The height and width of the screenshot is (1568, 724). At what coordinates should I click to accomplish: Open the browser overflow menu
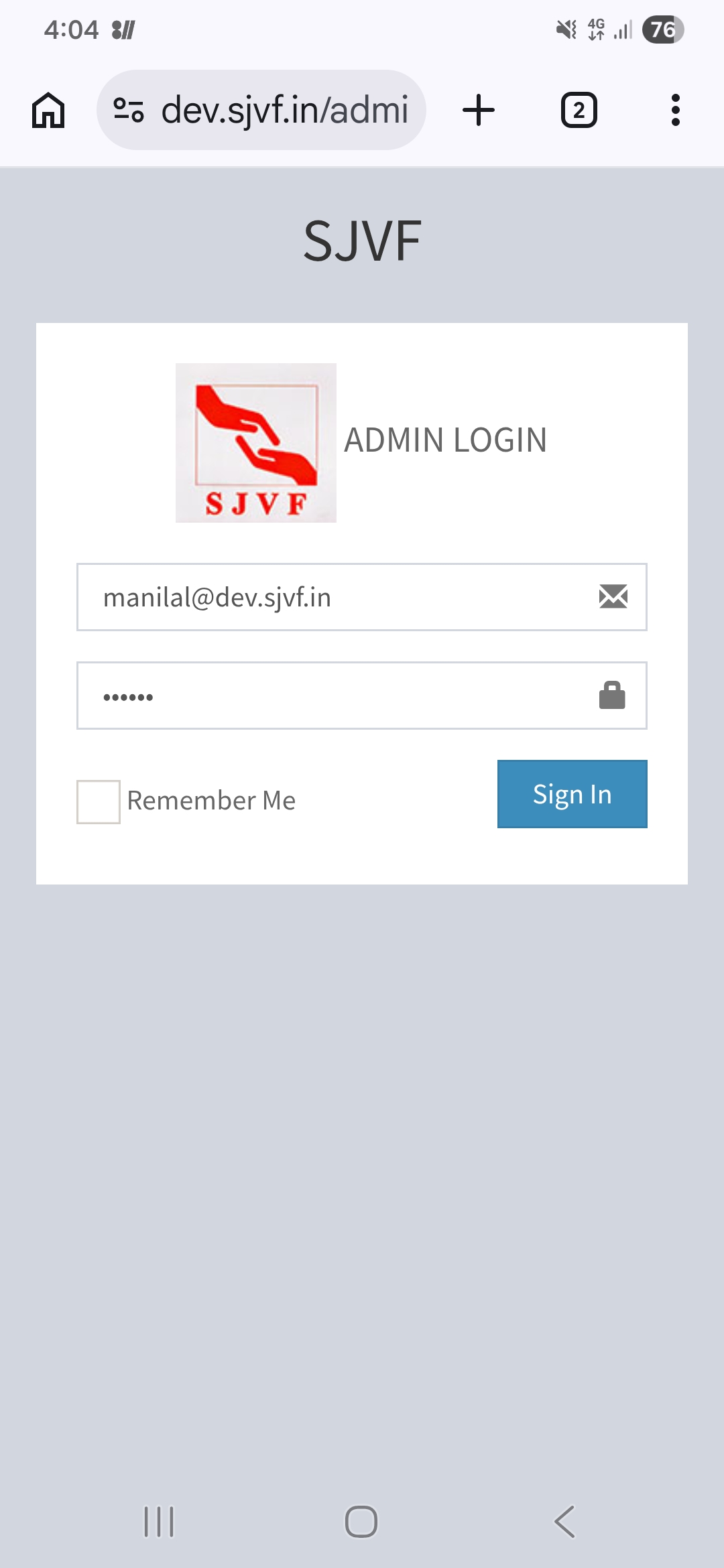click(675, 110)
